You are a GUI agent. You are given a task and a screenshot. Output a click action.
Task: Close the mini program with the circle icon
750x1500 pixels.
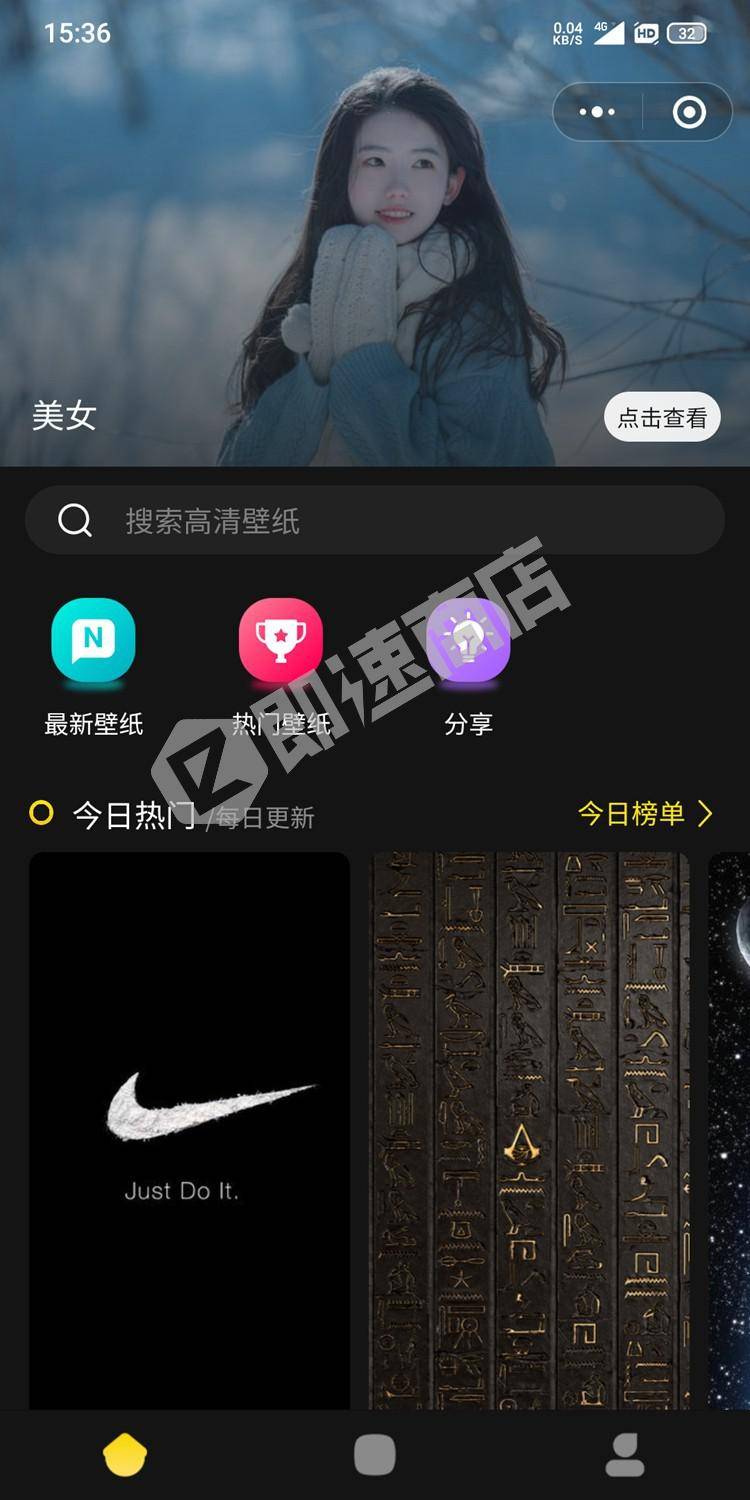click(x=689, y=112)
